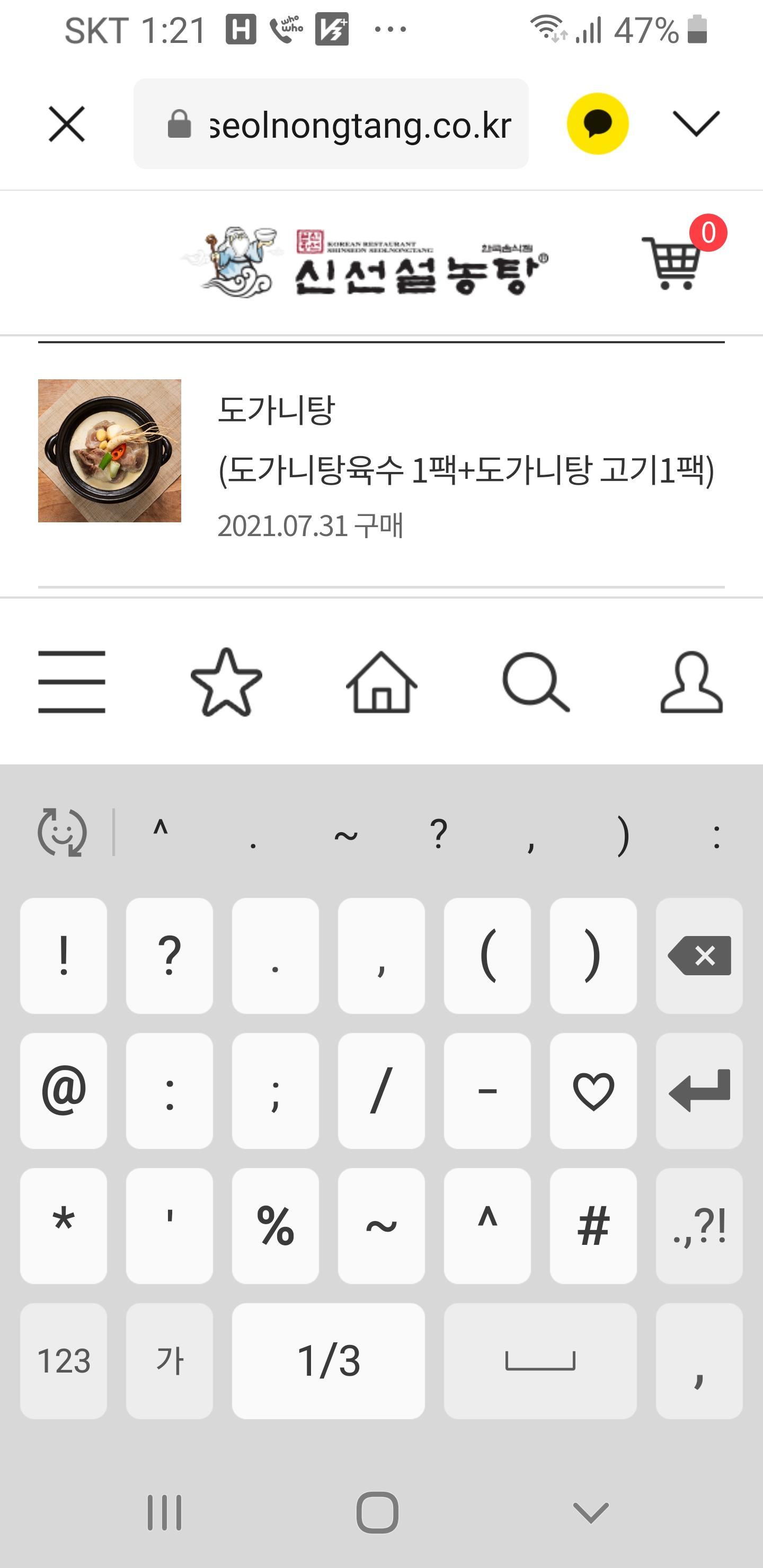This screenshot has width=763, height=1568.
Task: Hide the keyboard with down arrow
Action: (590, 1512)
